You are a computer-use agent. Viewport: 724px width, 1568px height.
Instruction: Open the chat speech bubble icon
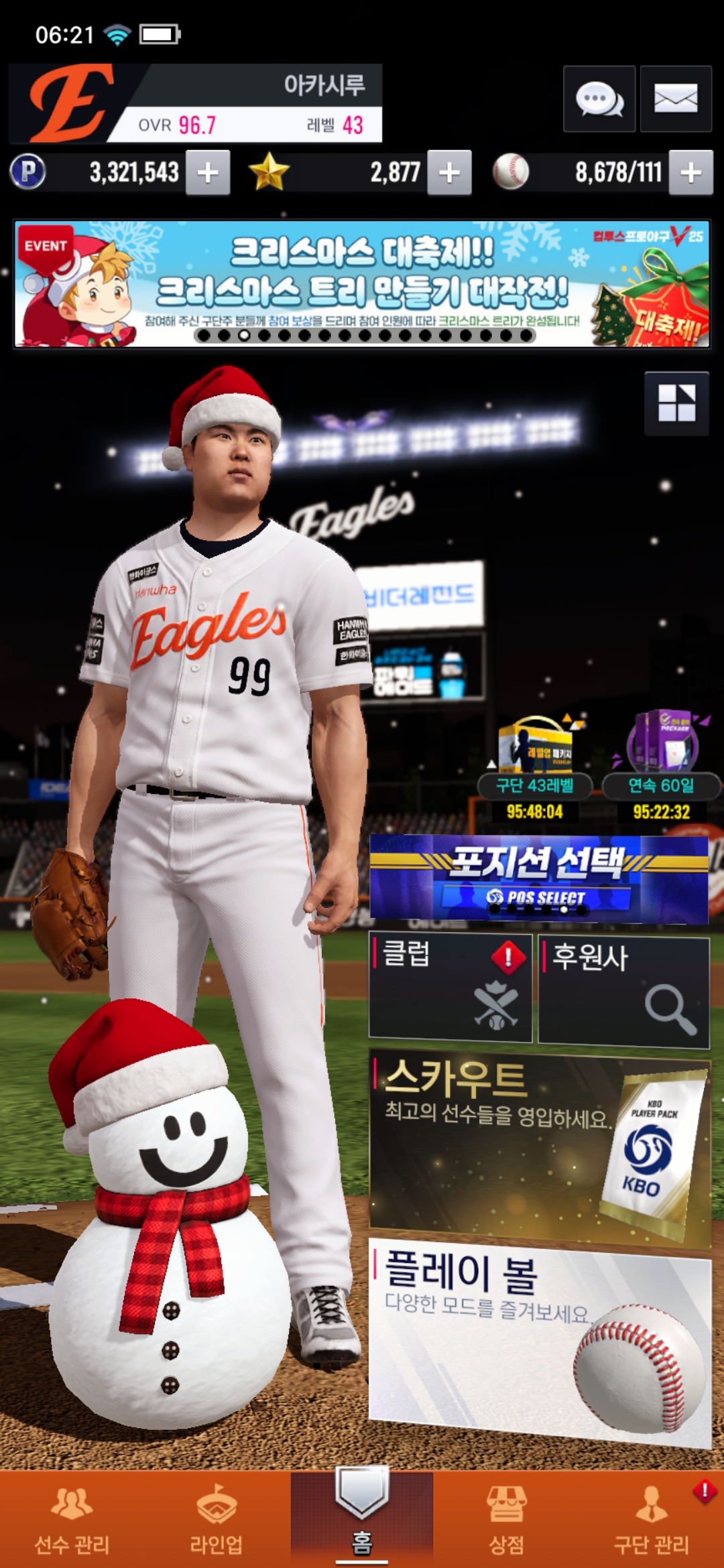click(x=599, y=99)
